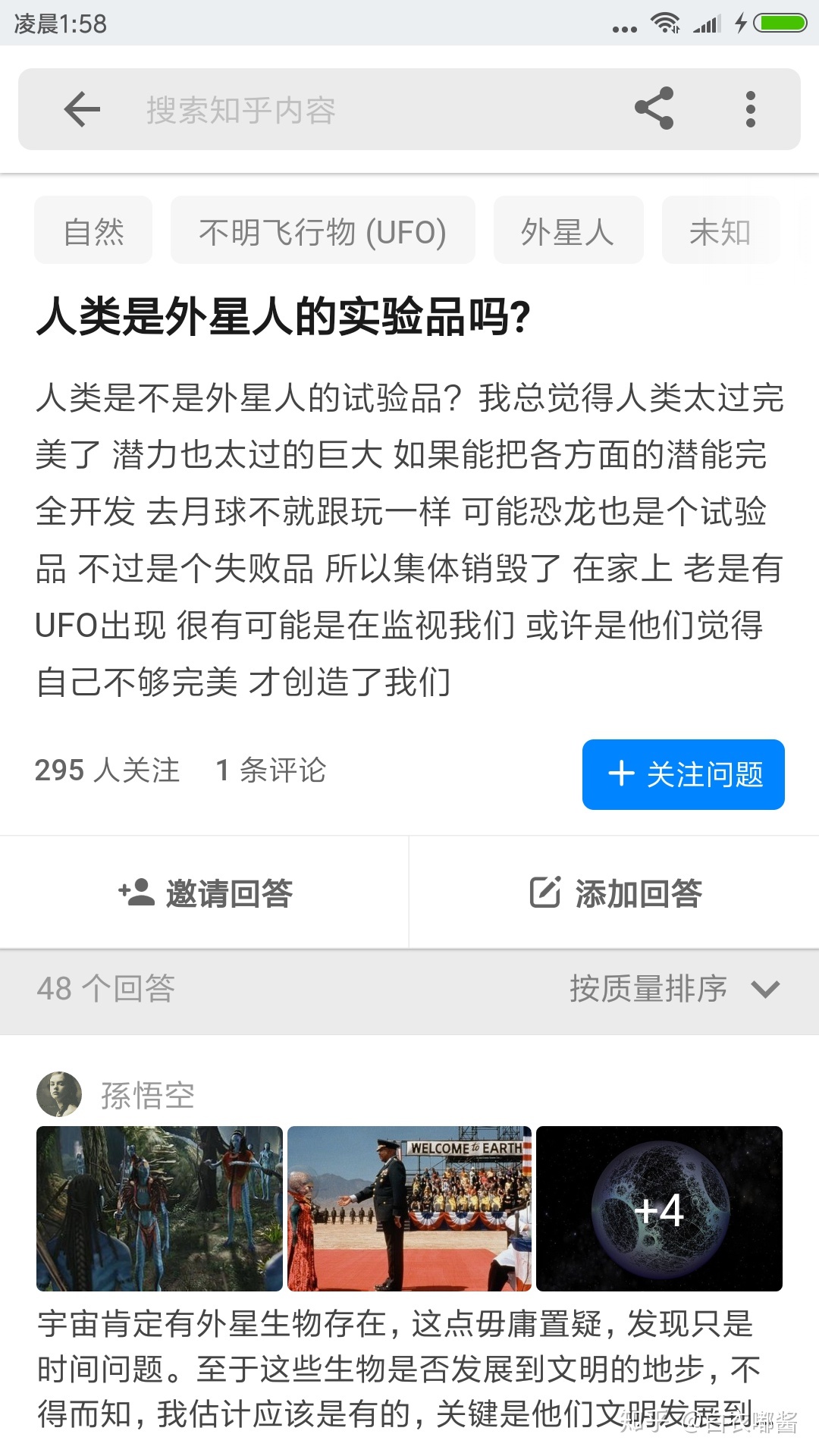Share this question

[654, 108]
